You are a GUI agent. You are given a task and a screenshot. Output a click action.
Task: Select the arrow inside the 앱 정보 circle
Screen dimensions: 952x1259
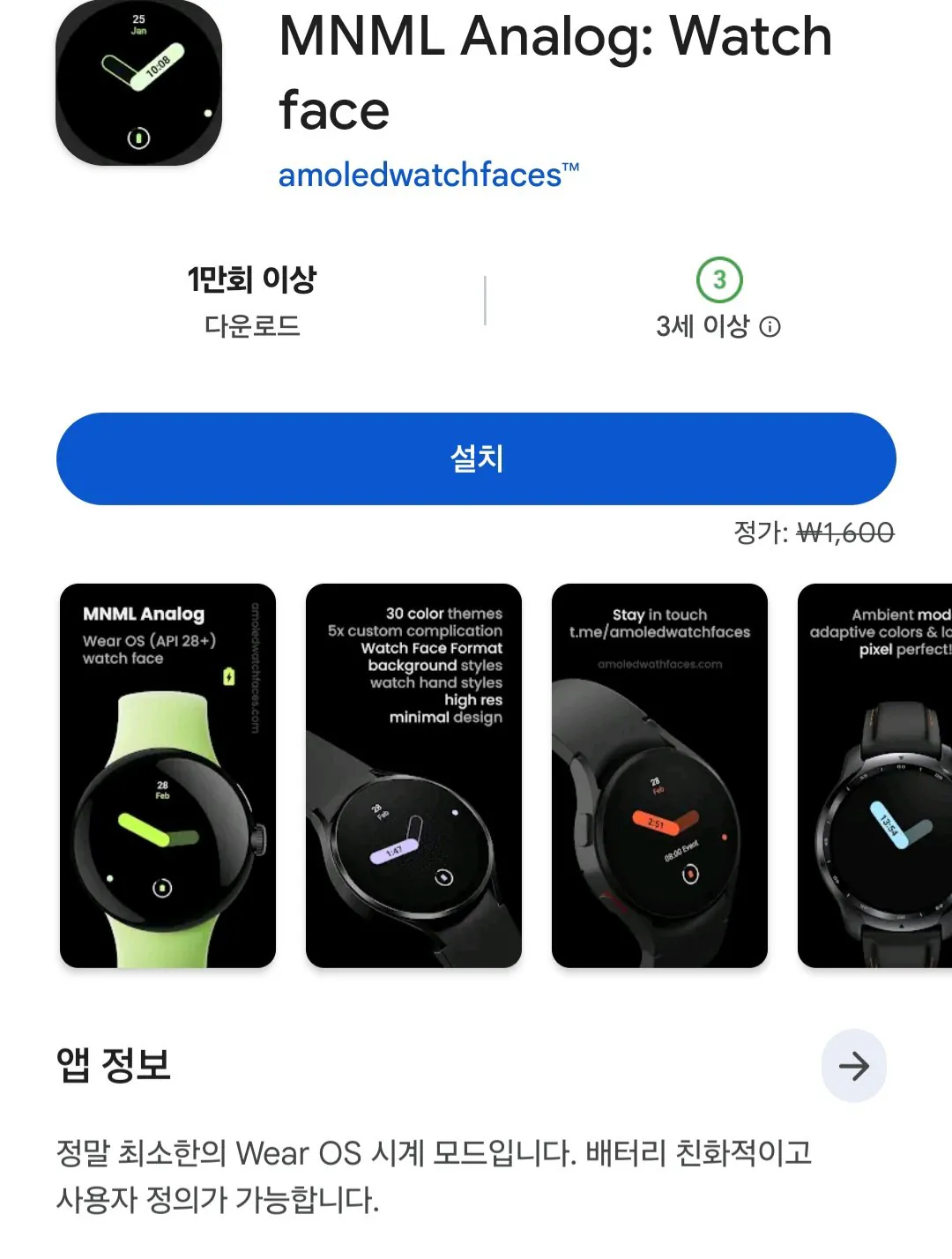click(x=853, y=1065)
